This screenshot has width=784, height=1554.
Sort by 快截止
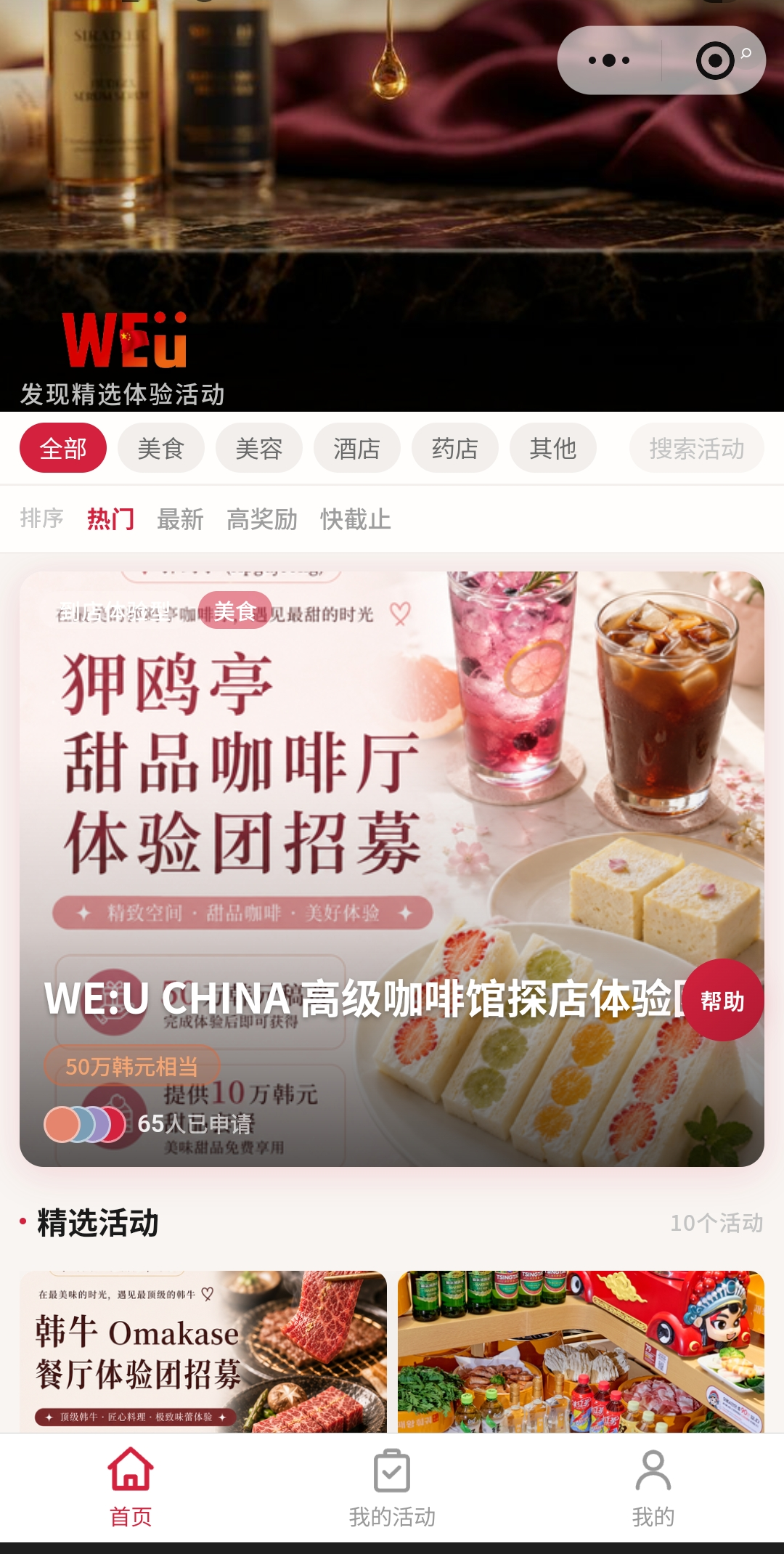[x=356, y=519]
